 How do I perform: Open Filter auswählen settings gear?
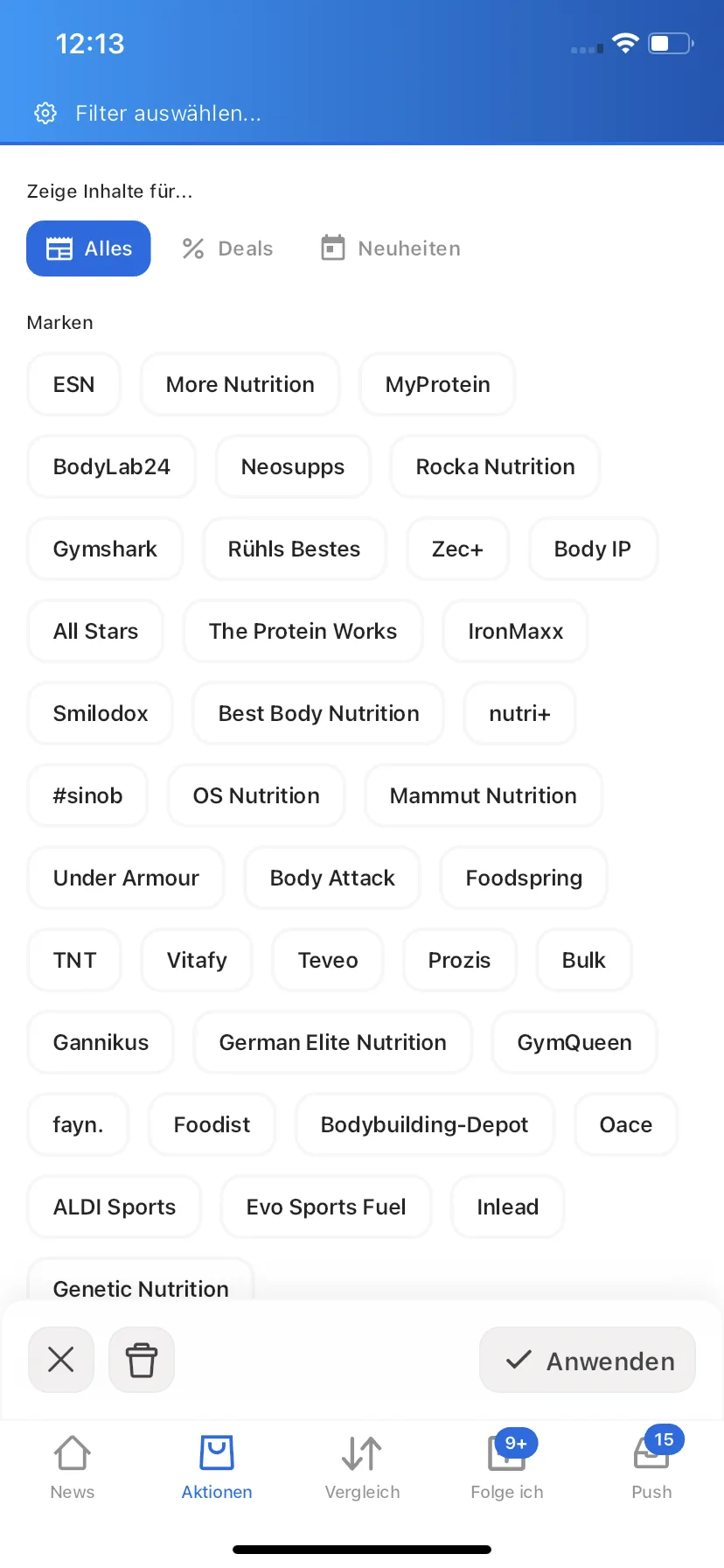point(45,113)
